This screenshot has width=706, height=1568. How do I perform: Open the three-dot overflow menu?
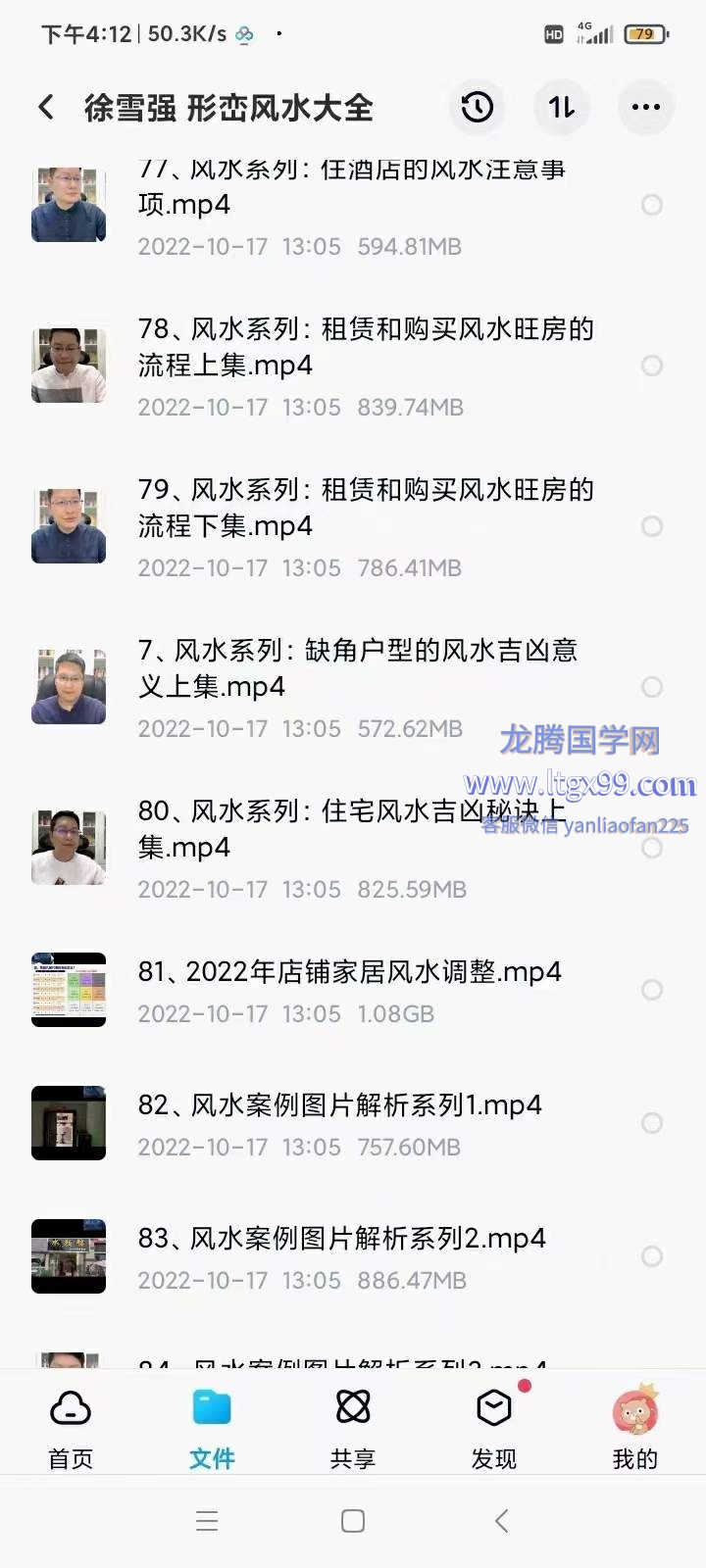coord(646,107)
